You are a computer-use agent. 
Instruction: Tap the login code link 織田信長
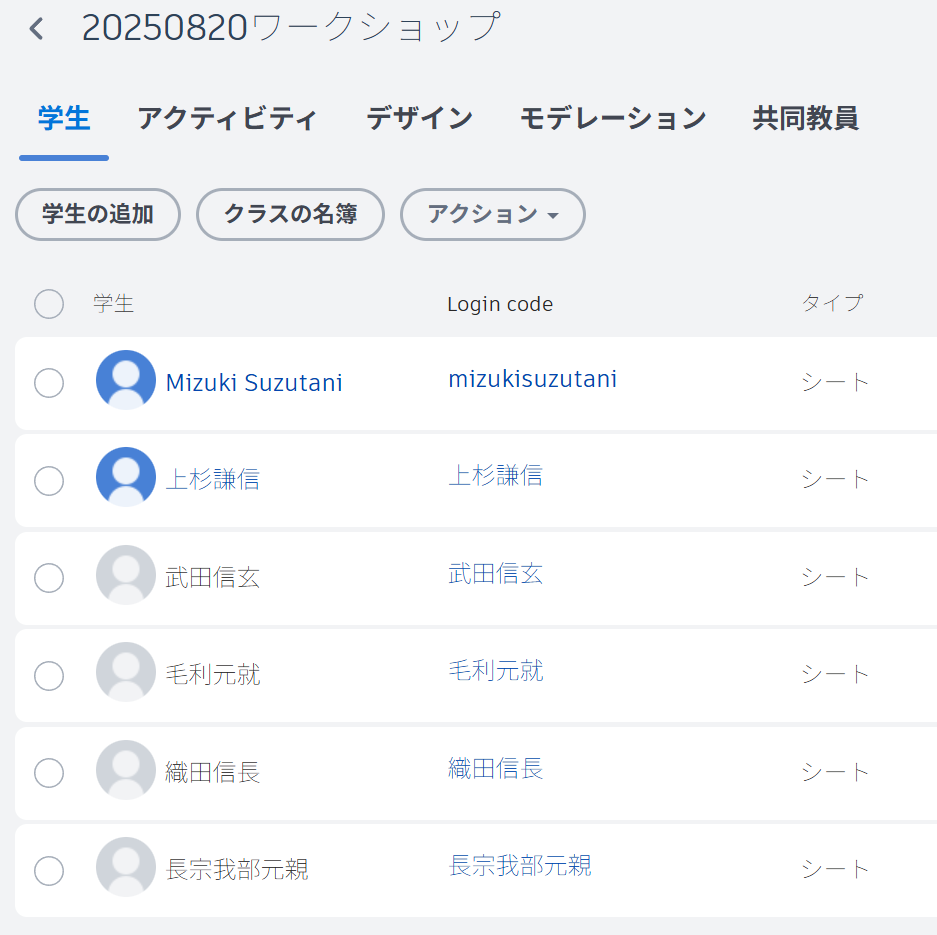(495, 769)
